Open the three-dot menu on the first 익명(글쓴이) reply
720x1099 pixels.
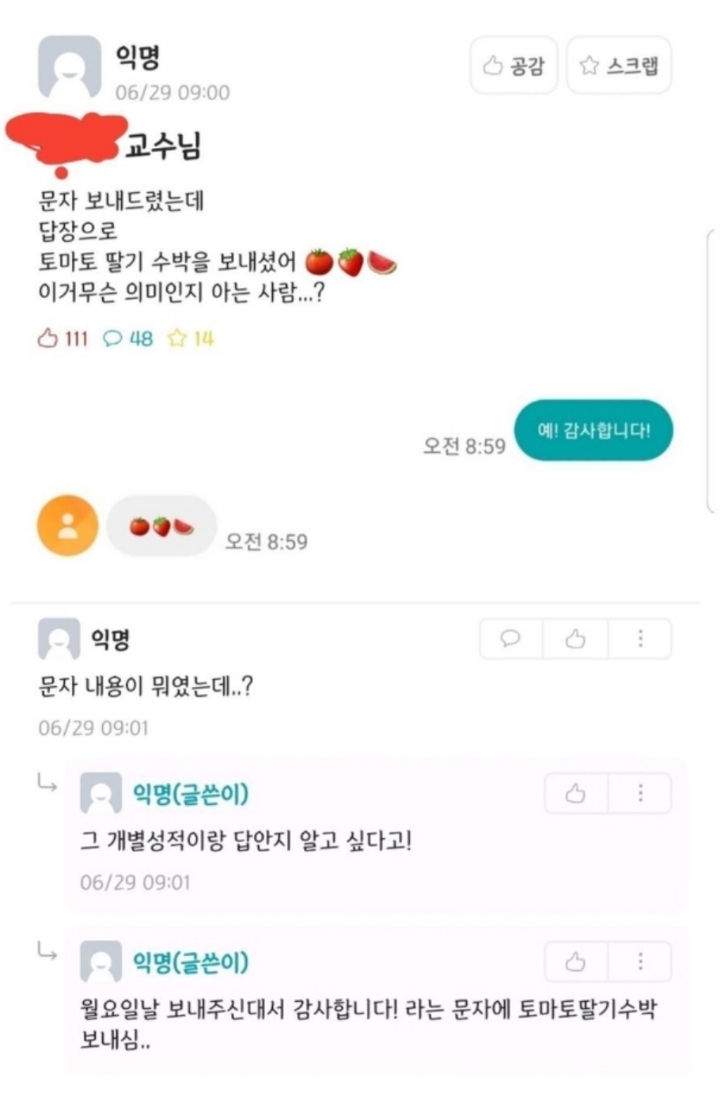(637, 794)
